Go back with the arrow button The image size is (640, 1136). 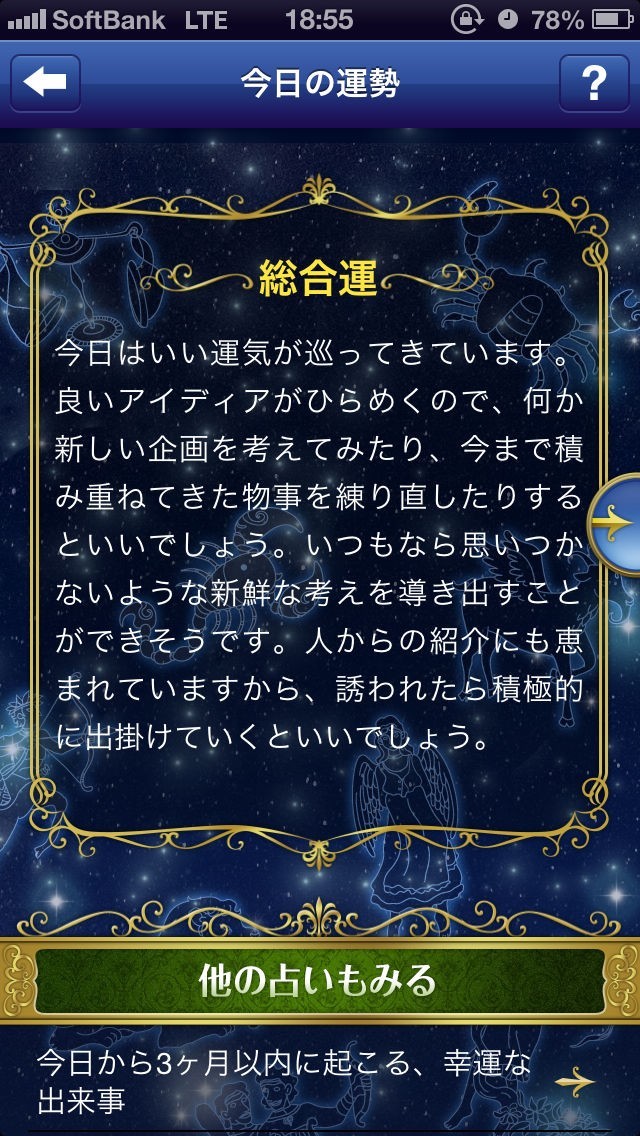click(45, 83)
